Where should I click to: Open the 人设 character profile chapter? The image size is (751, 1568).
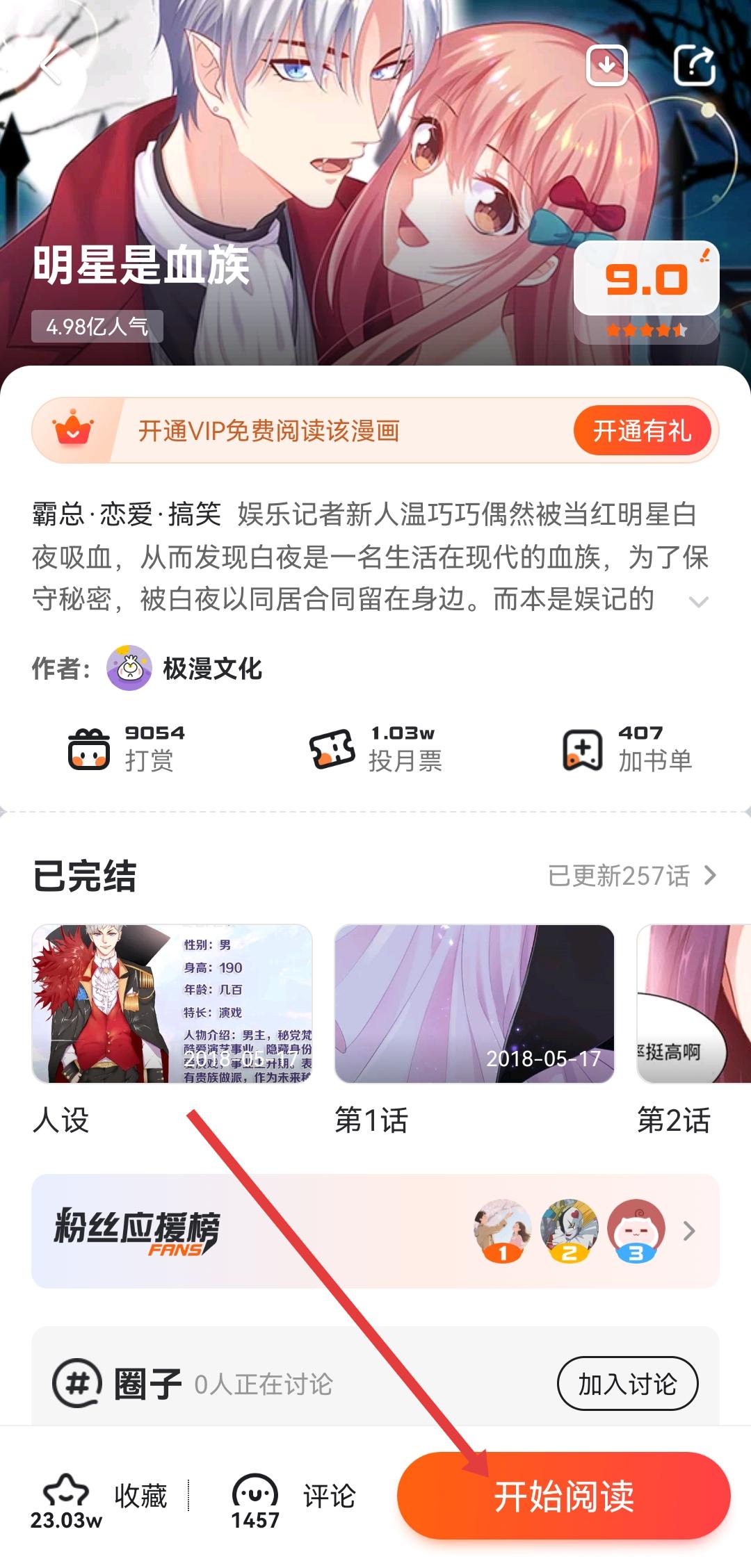[x=172, y=1004]
